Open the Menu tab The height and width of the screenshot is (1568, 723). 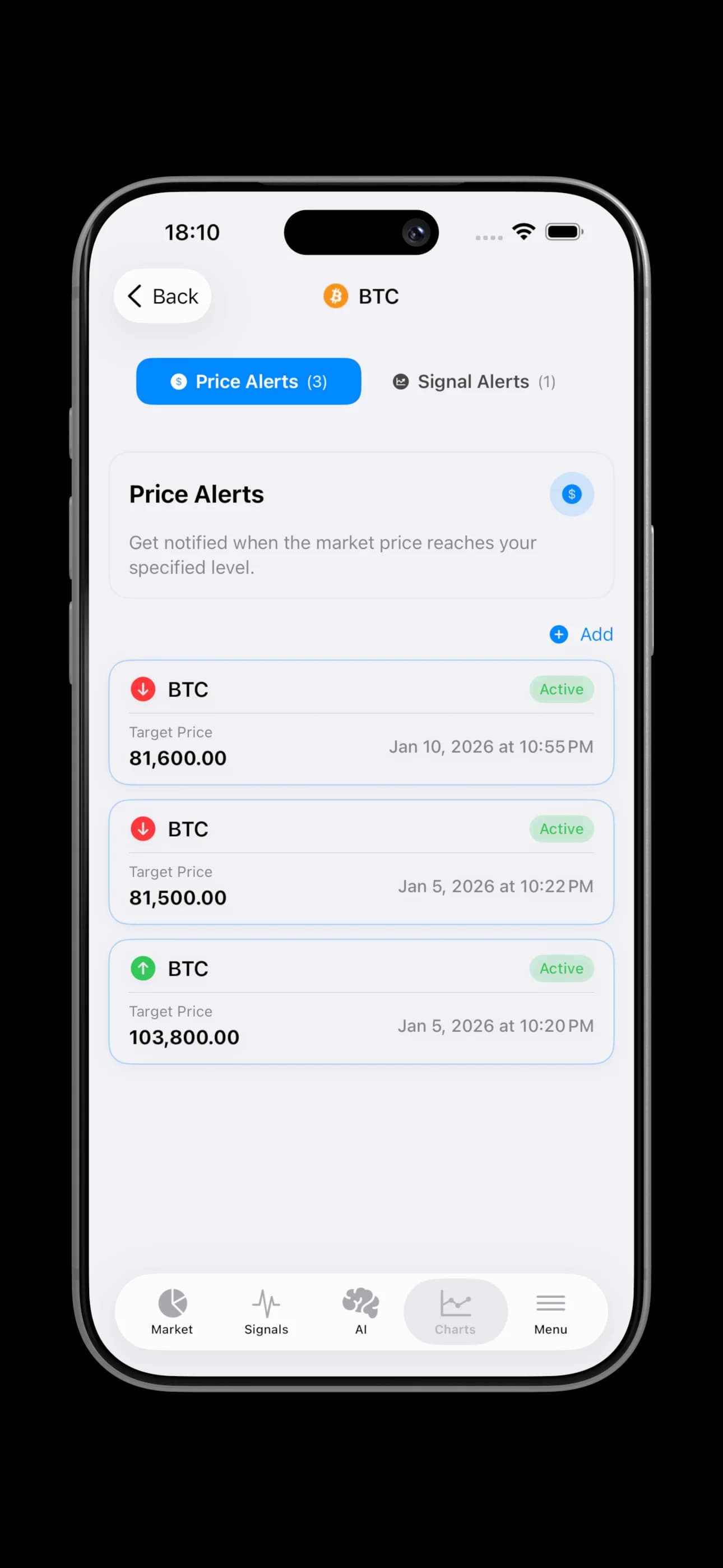pos(550,1312)
